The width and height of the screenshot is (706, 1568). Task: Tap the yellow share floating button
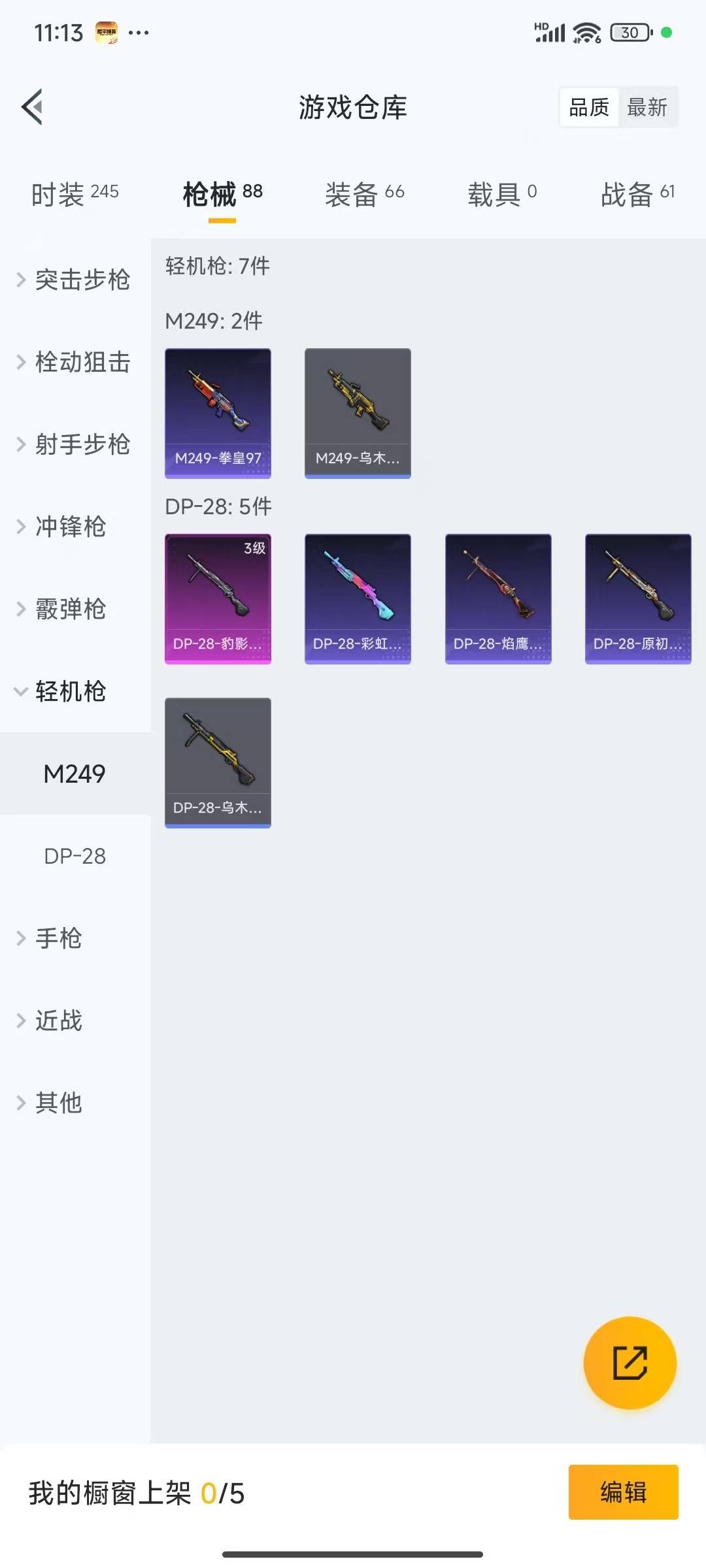(x=630, y=1363)
